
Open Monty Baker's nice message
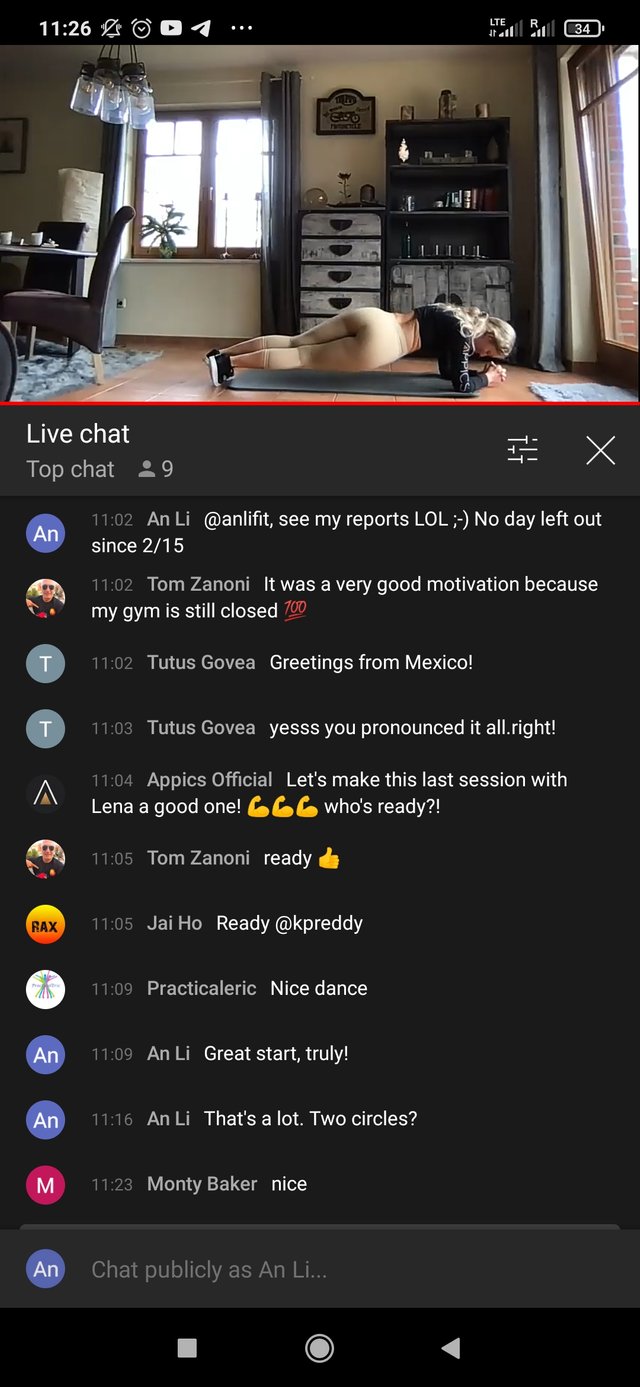click(320, 1184)
